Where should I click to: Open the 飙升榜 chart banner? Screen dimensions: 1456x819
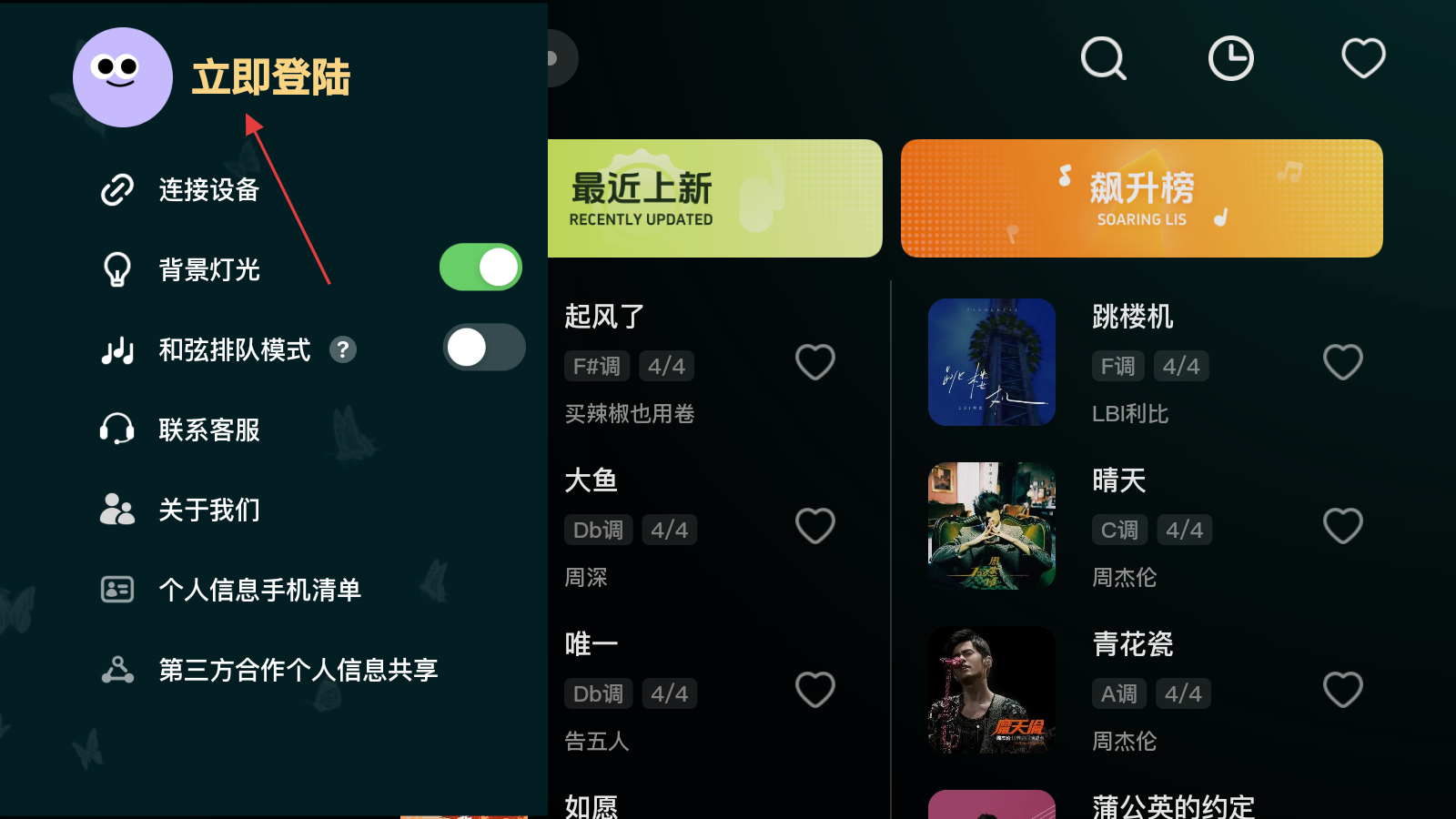click(x=1141, y=198)
